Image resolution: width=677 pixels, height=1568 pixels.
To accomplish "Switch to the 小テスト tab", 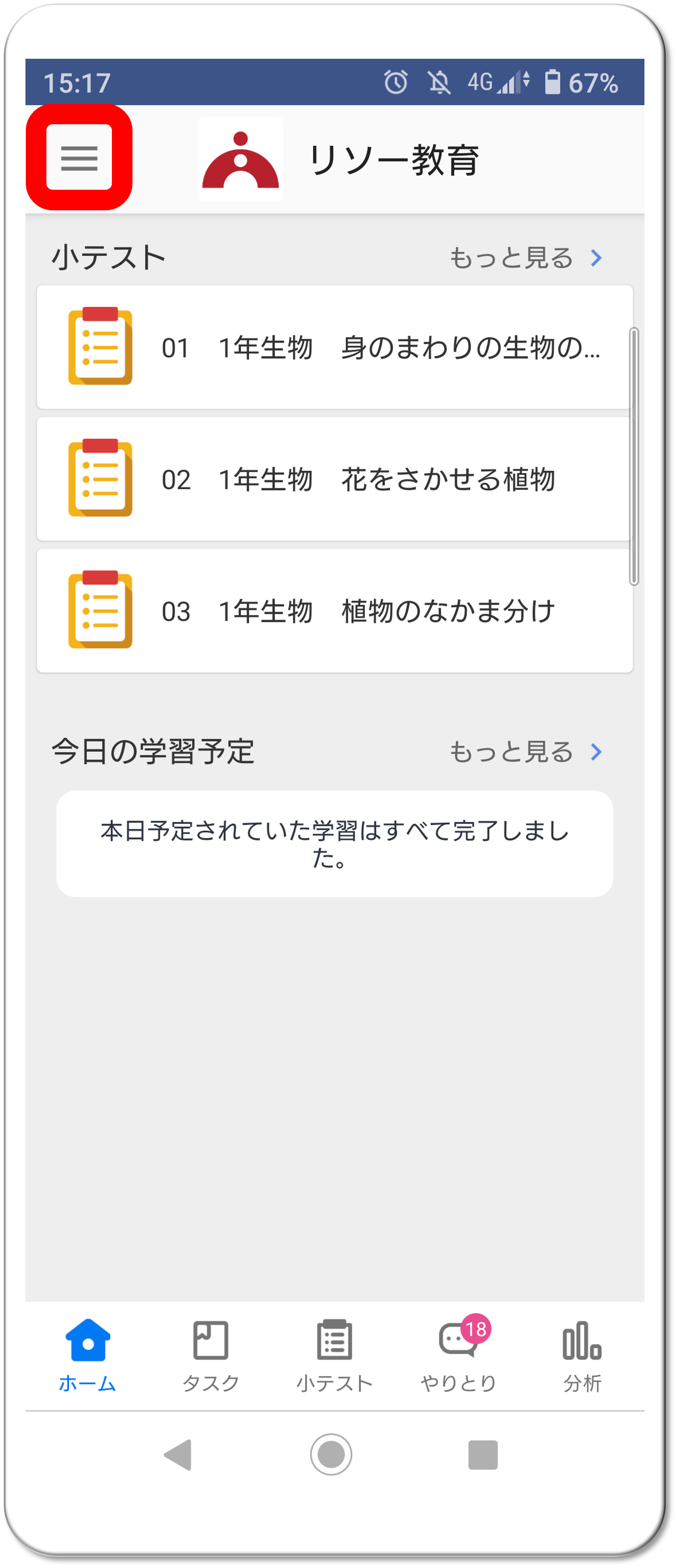I will (x=334, y=1355).
